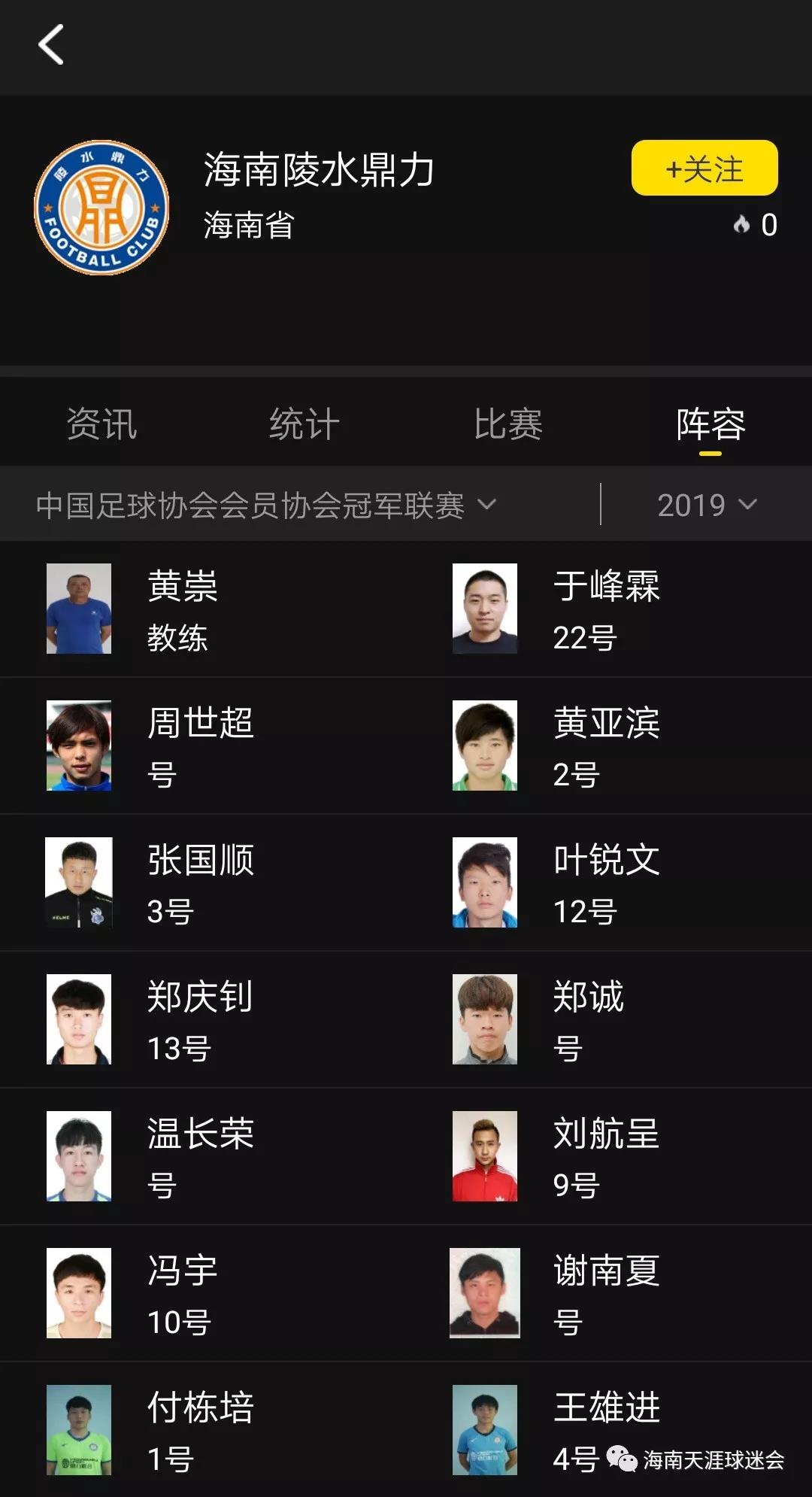
Task: Select goalkeeper 付栋培 number 1
Action: click(x=199, y=1430)
